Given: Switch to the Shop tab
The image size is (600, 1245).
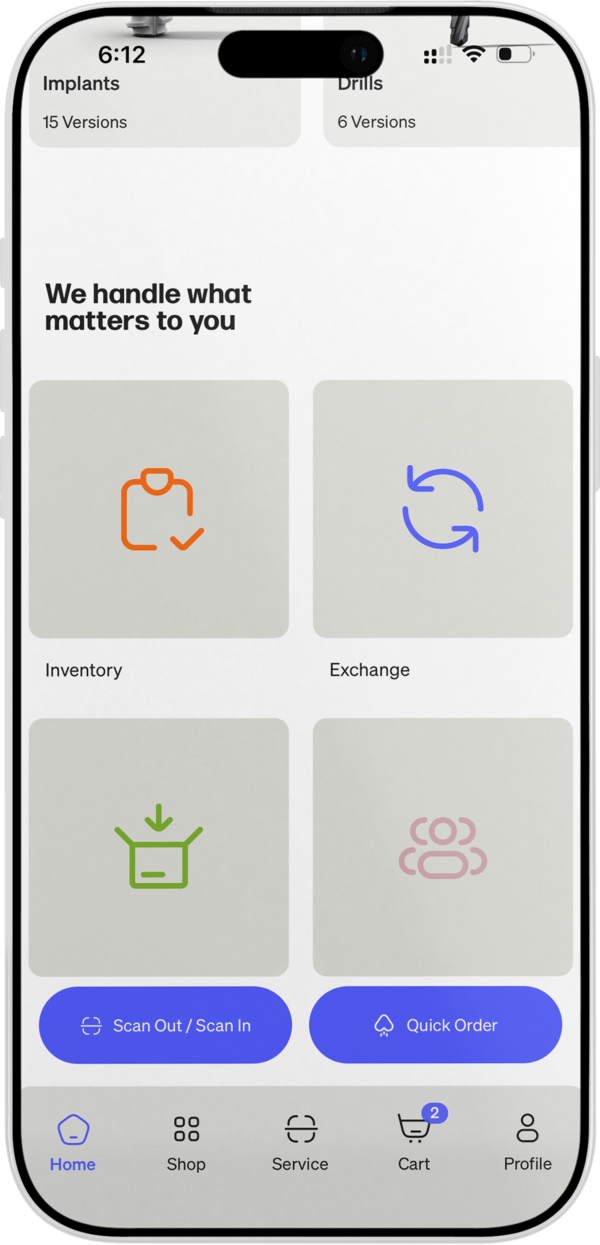Looking at the screenshot, I should tap(186, 1143).
